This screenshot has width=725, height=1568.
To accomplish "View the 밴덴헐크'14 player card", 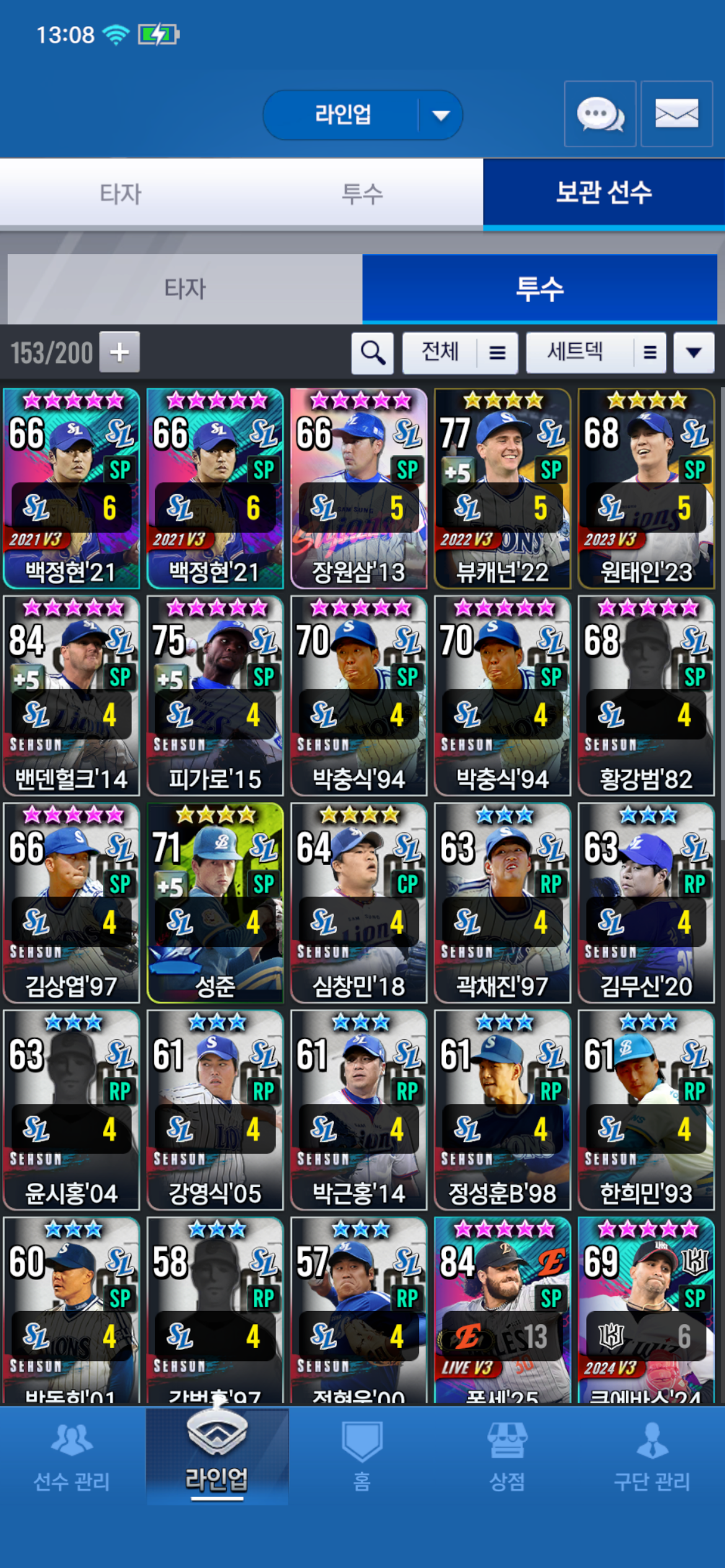I will (71, 695).
